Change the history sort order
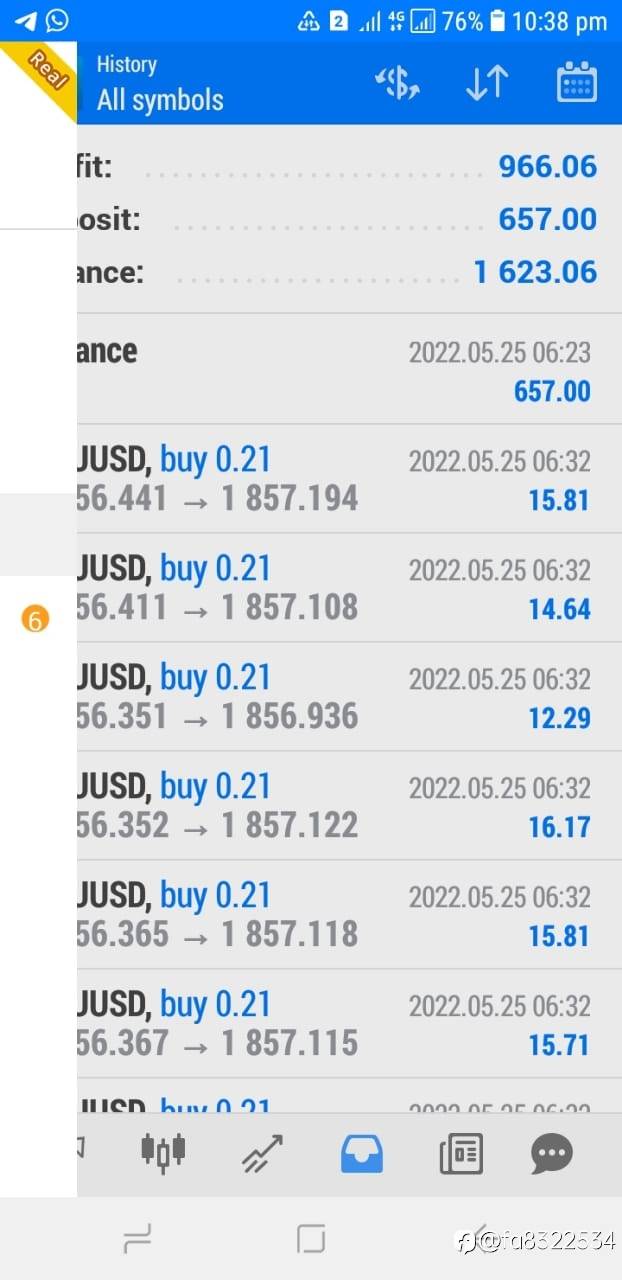This screenshot has width=622, height=1280. click(x=487, y=84)
